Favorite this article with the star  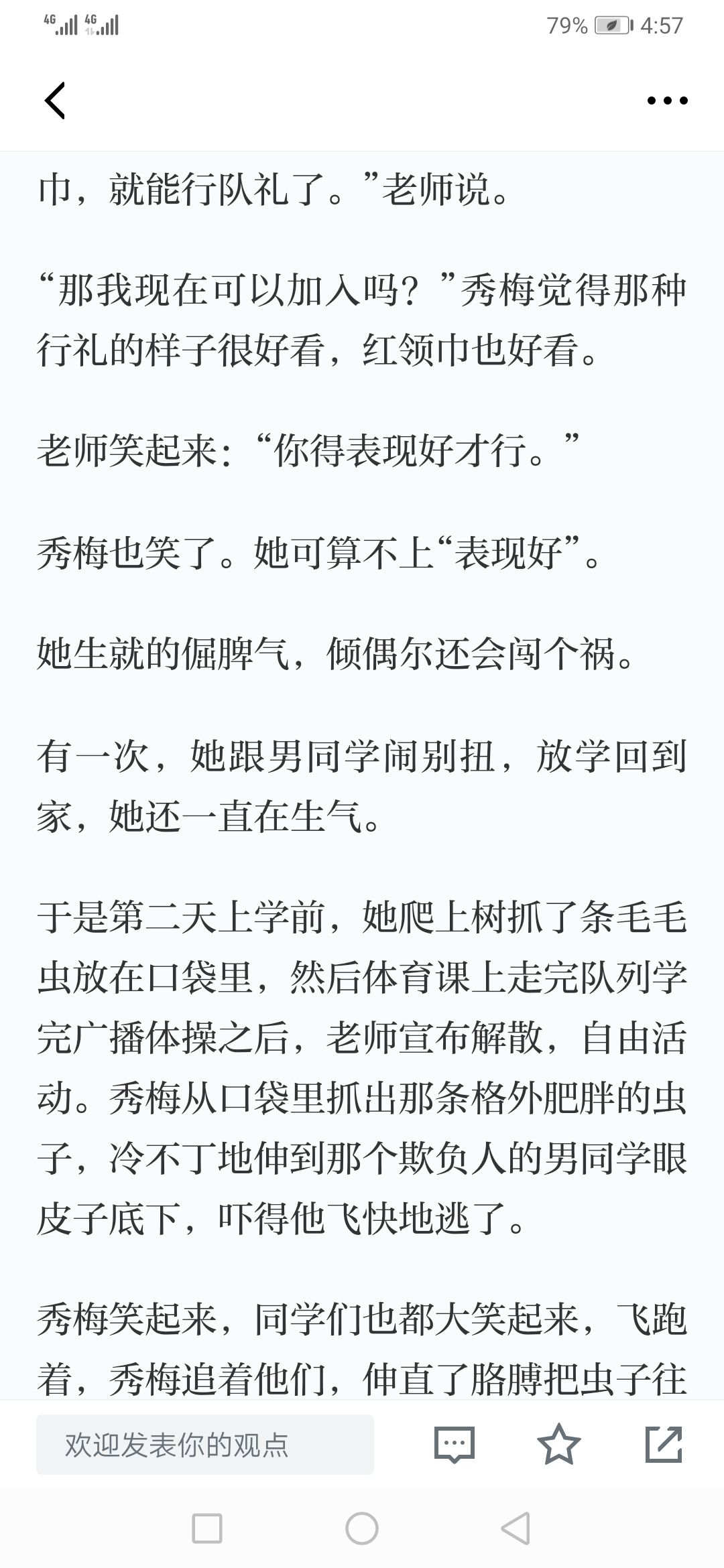pyautogui.click(x=559, y=1445)
